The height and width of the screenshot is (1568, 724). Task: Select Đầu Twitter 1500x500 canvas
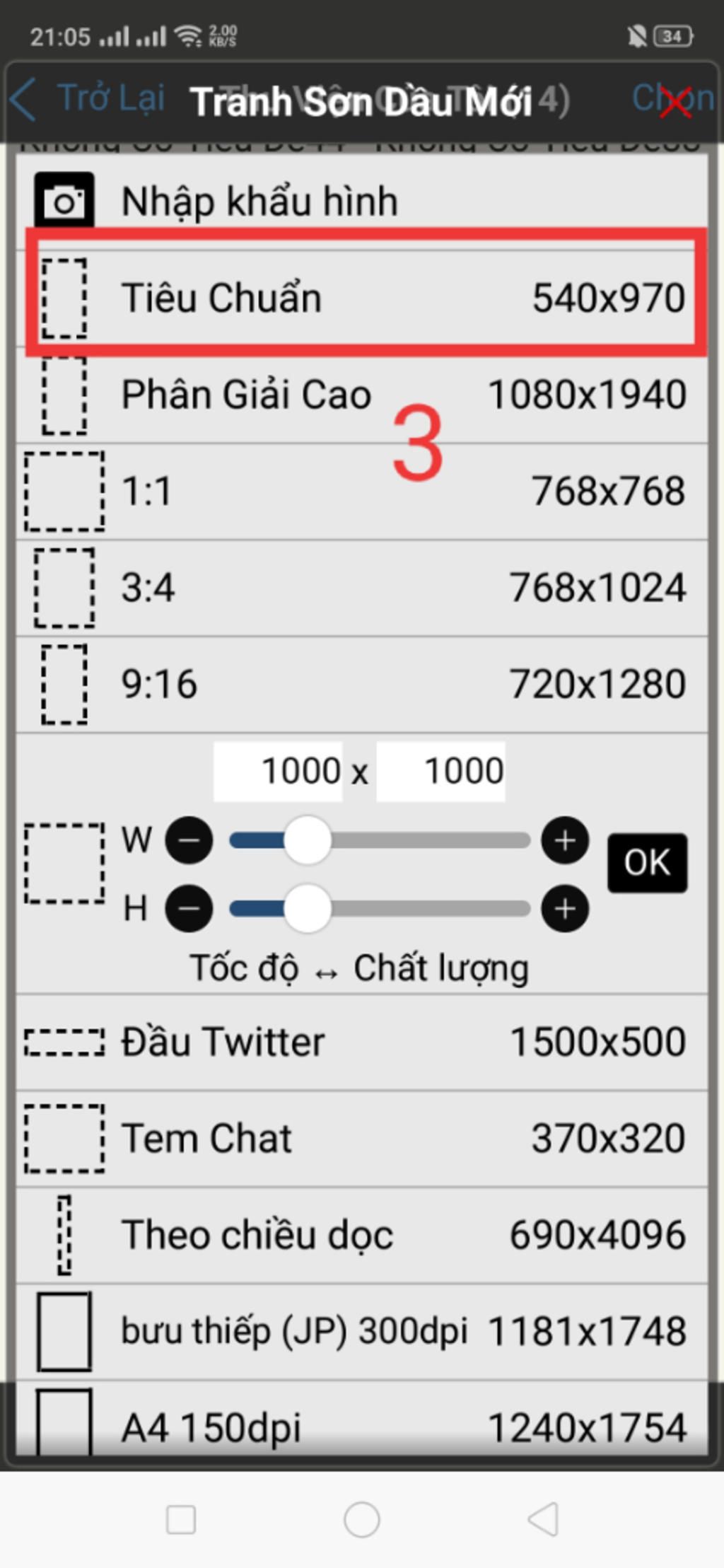361,1042
